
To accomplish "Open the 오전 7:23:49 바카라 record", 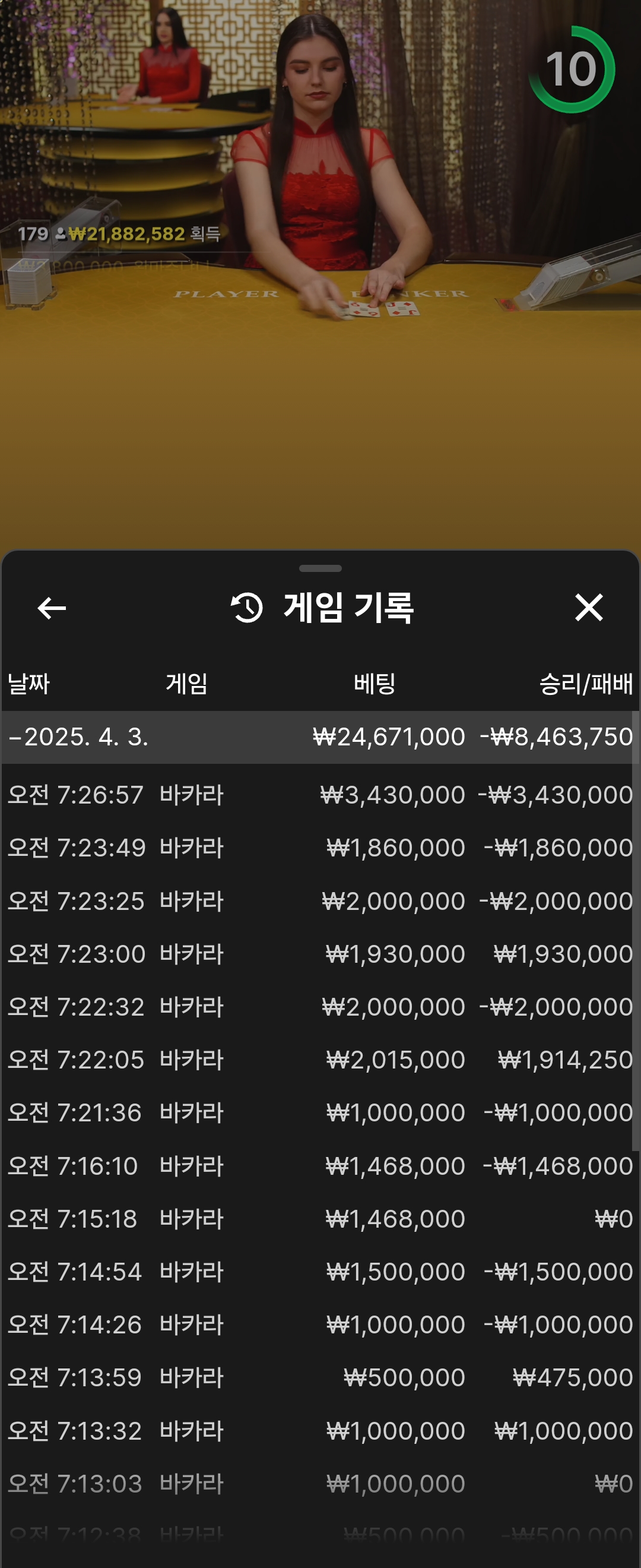I will (x=320, y=848).
